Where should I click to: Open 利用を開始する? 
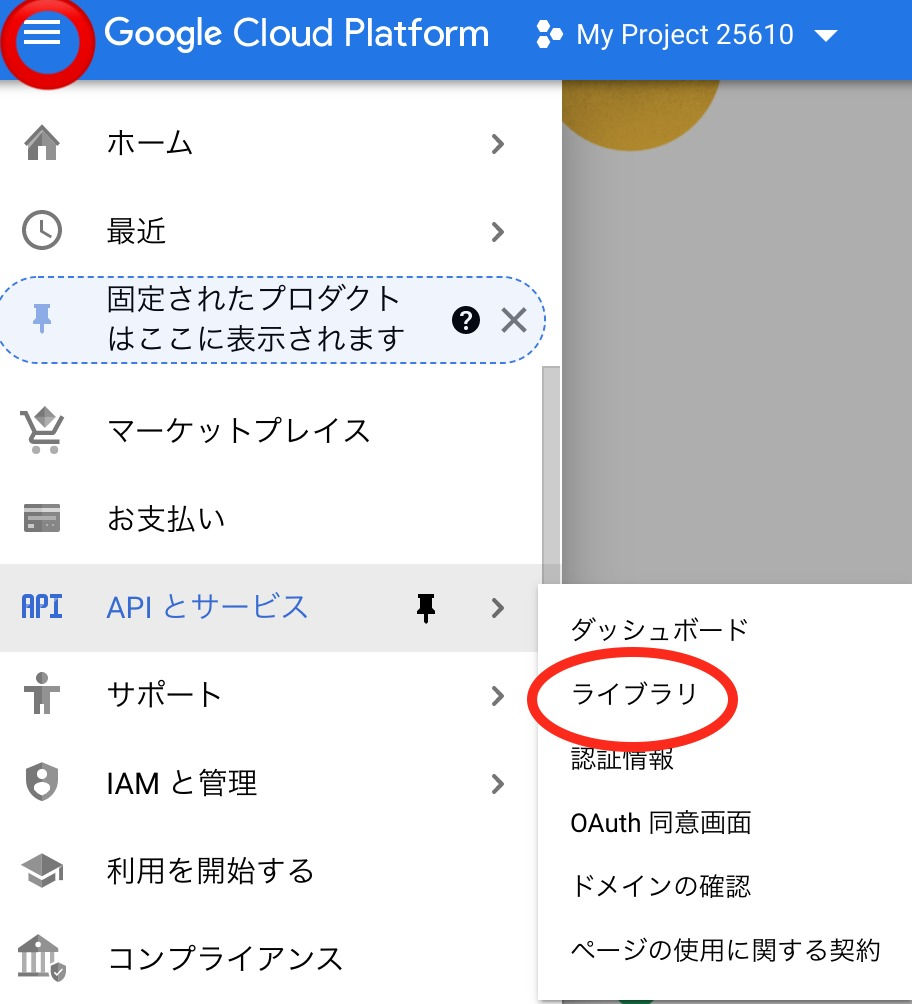coord(210,871)
